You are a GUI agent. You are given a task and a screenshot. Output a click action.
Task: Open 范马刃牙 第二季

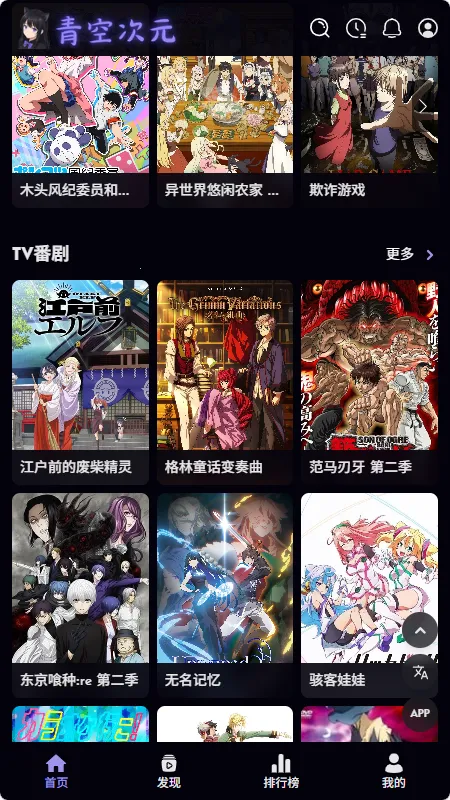pyautogui.click(x=369, y=382)
